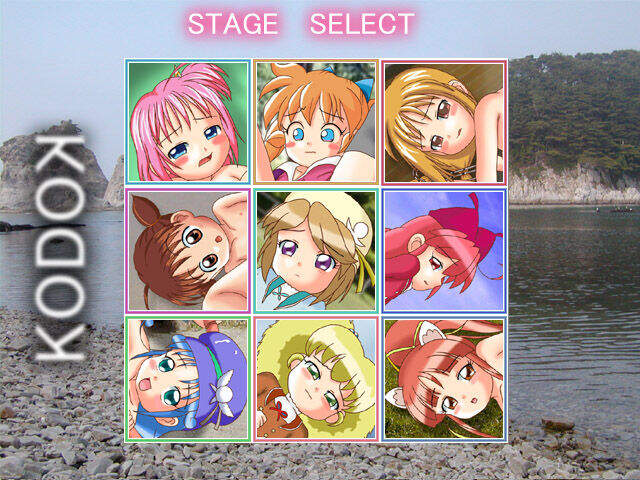Select the cat-eared character stage
The width and height of the screenshot is (640, 480).
click(444, 379)
